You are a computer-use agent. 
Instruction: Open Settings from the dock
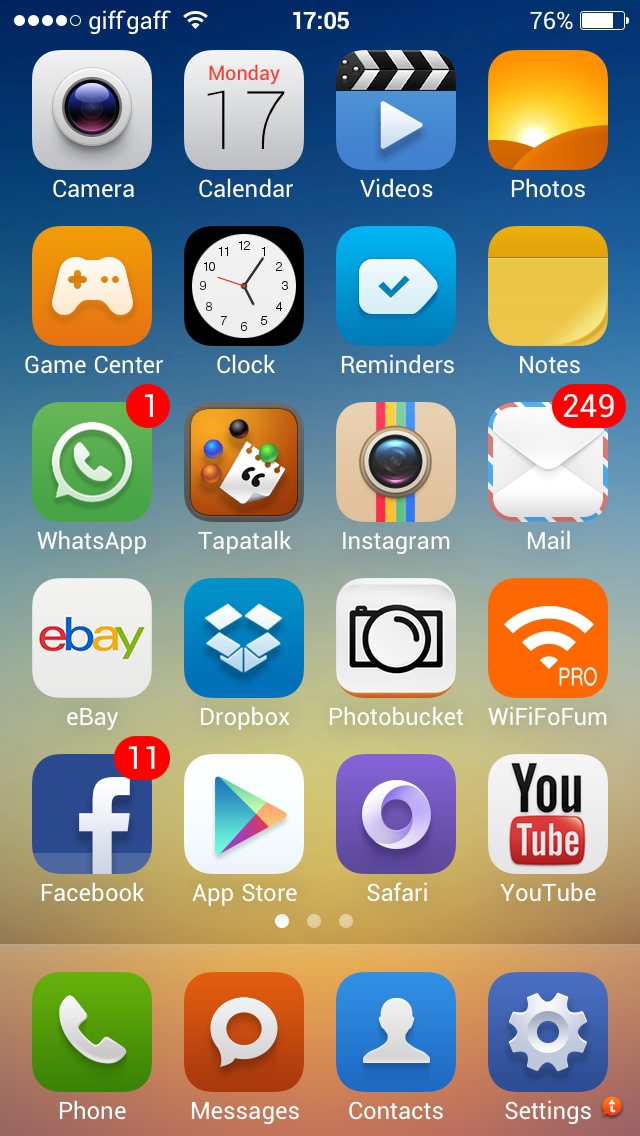click(548, 1032)
